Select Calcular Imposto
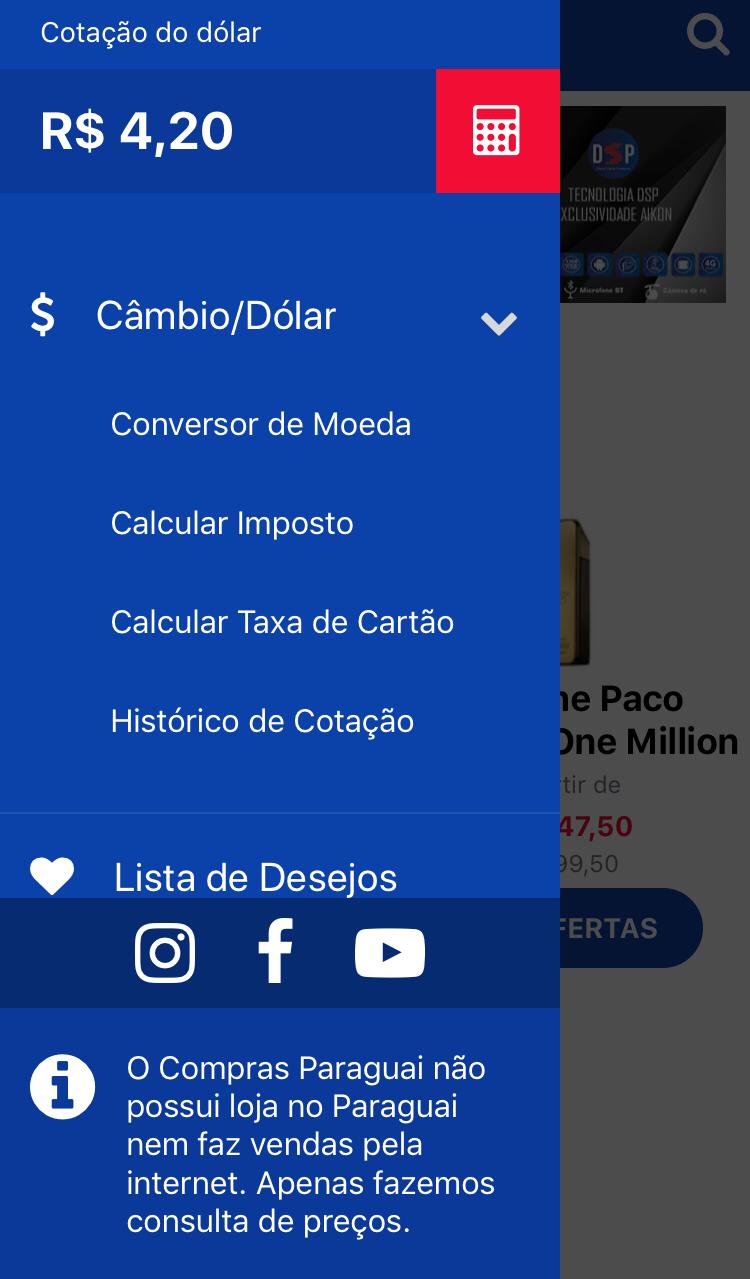Image resolution: width=750 pixels, height=1279 pixels. pos(232,523)
